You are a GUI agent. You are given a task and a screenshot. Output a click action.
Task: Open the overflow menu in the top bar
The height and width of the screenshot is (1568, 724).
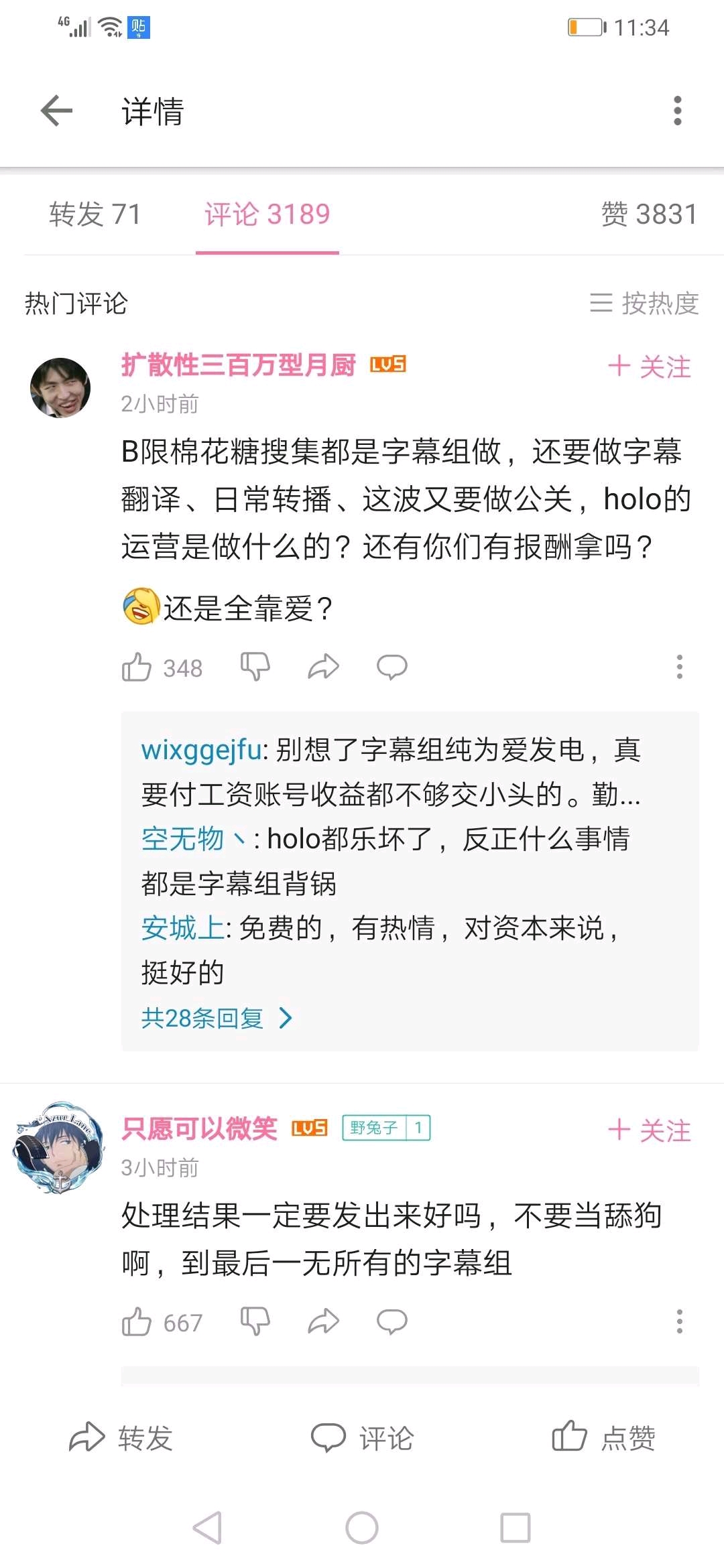click(x=677, y=111)
